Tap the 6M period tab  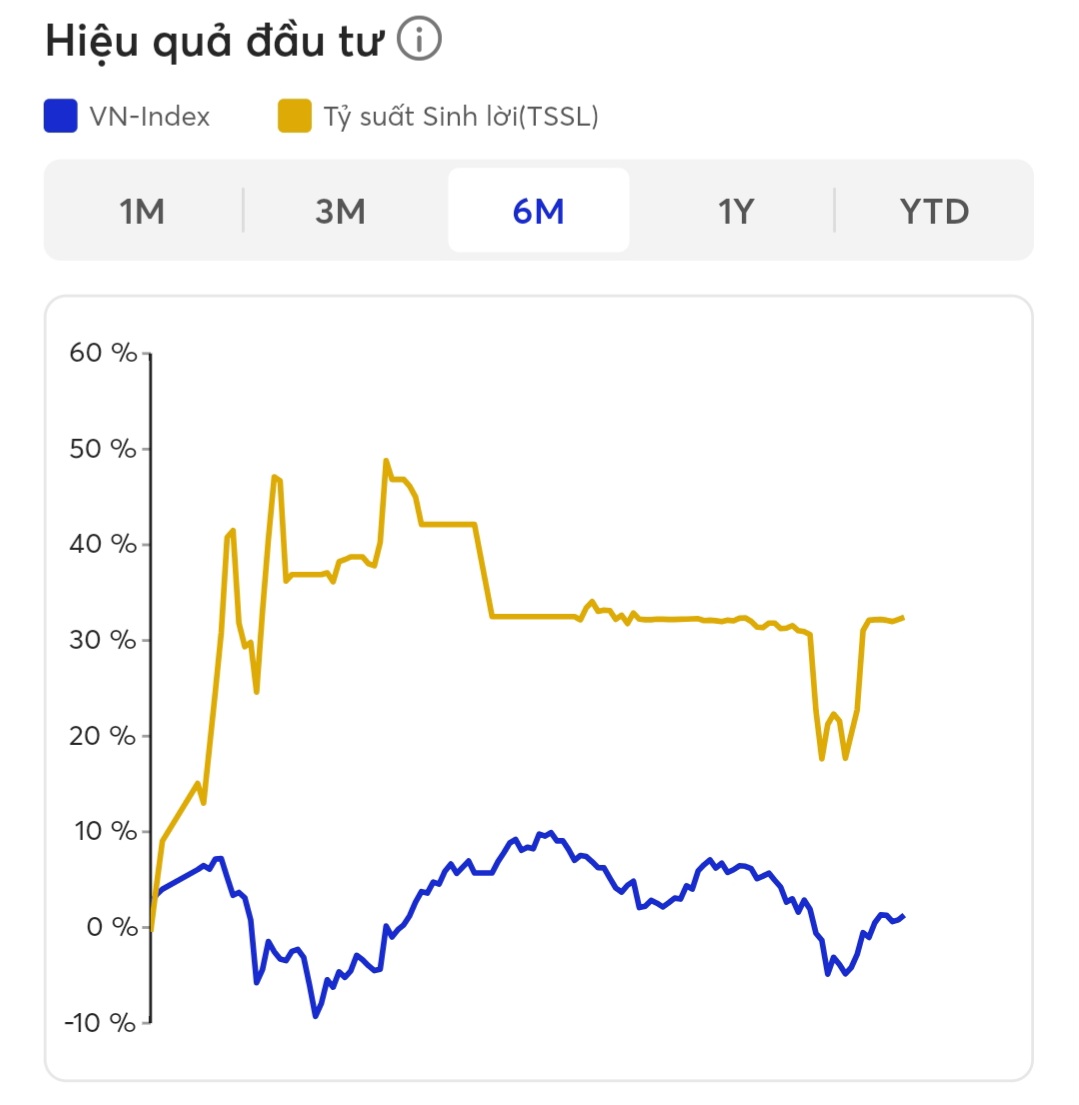(538, 211)
